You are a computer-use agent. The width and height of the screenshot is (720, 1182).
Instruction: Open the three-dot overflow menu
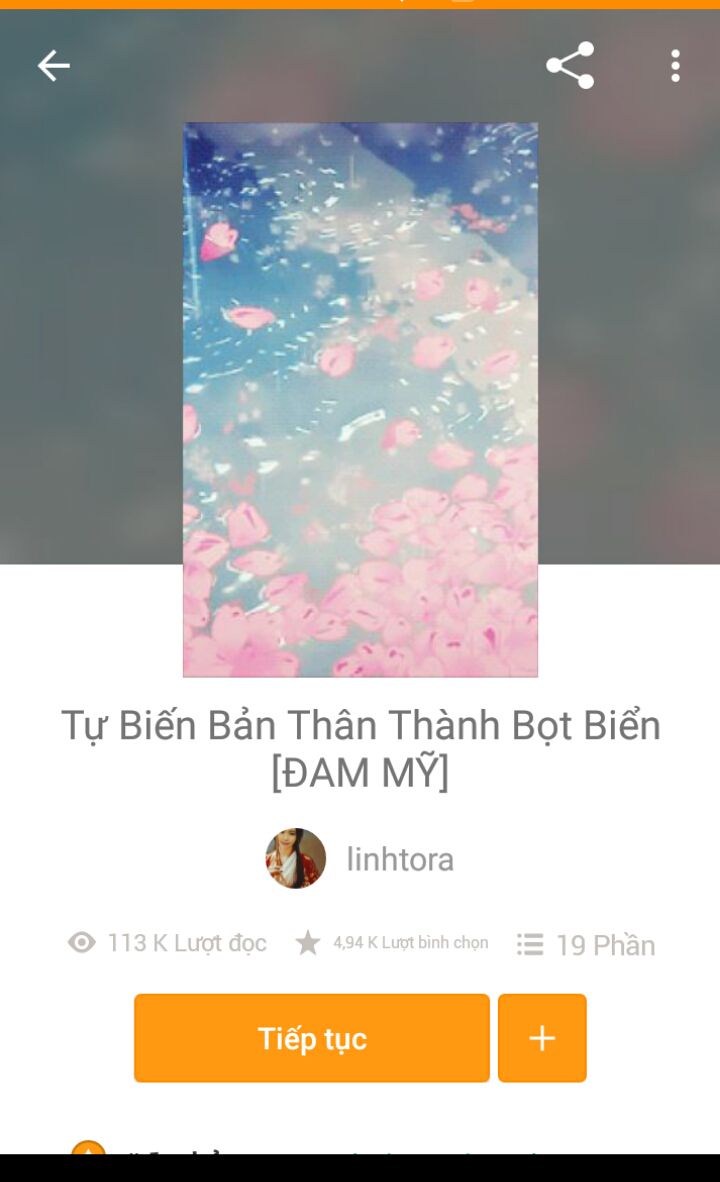pyautogui.click(x=676, y=66)
